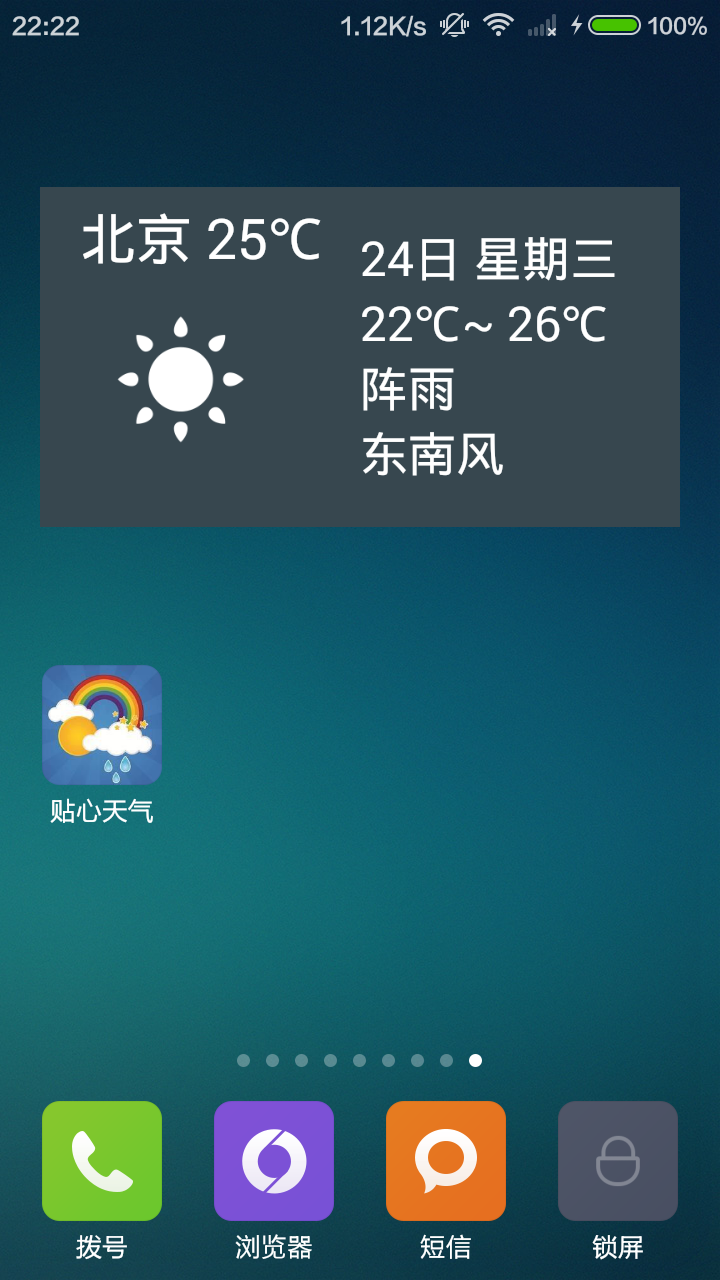Launch the 贴心天气 weather app
The image size is (720, 1280).
pyautogui.click(x=102, y=725)
